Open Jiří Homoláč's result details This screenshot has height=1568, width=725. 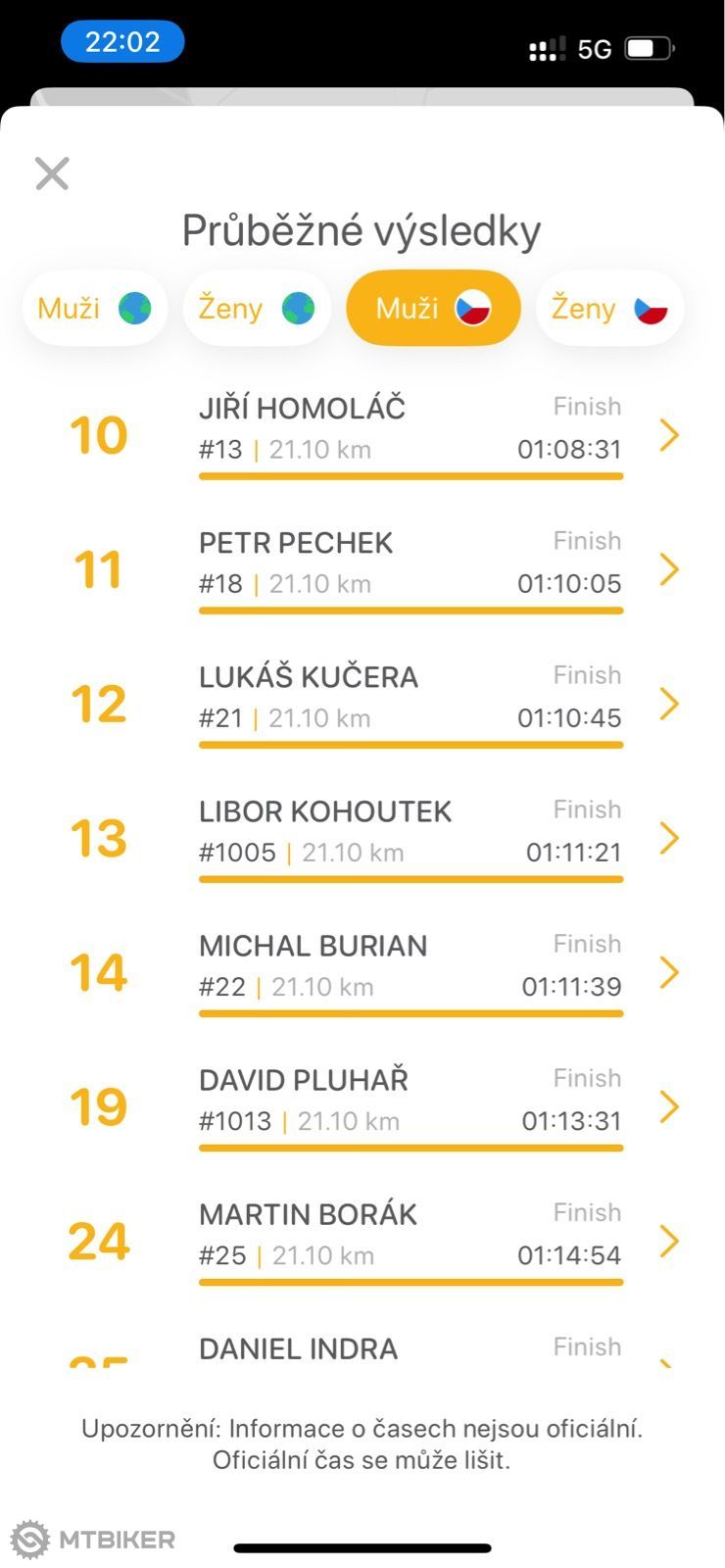pyautogui.click(x=370, y=434)
